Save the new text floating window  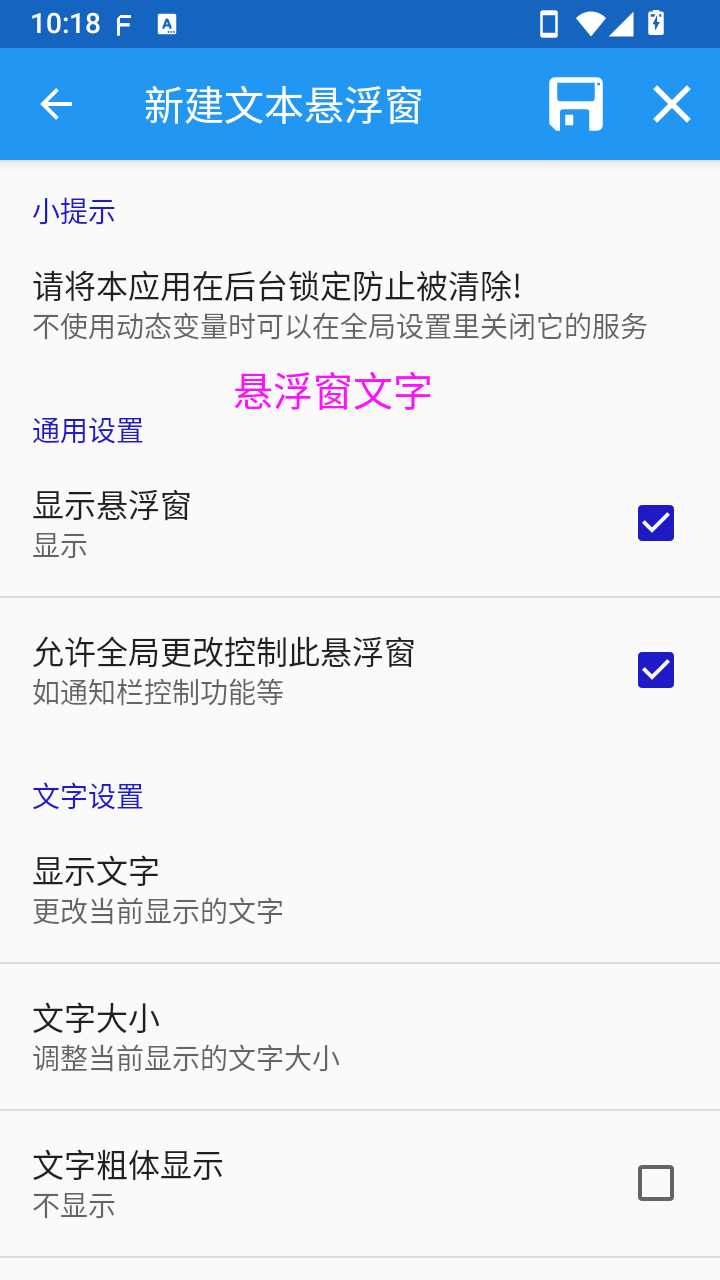(576, 104)
